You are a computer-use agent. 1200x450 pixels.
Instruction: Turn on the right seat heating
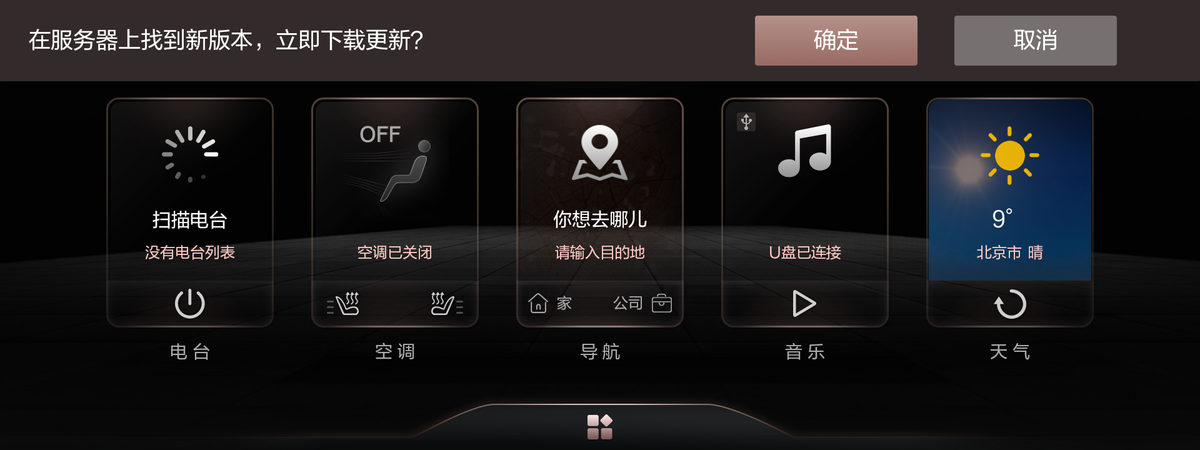coord(444,304)
